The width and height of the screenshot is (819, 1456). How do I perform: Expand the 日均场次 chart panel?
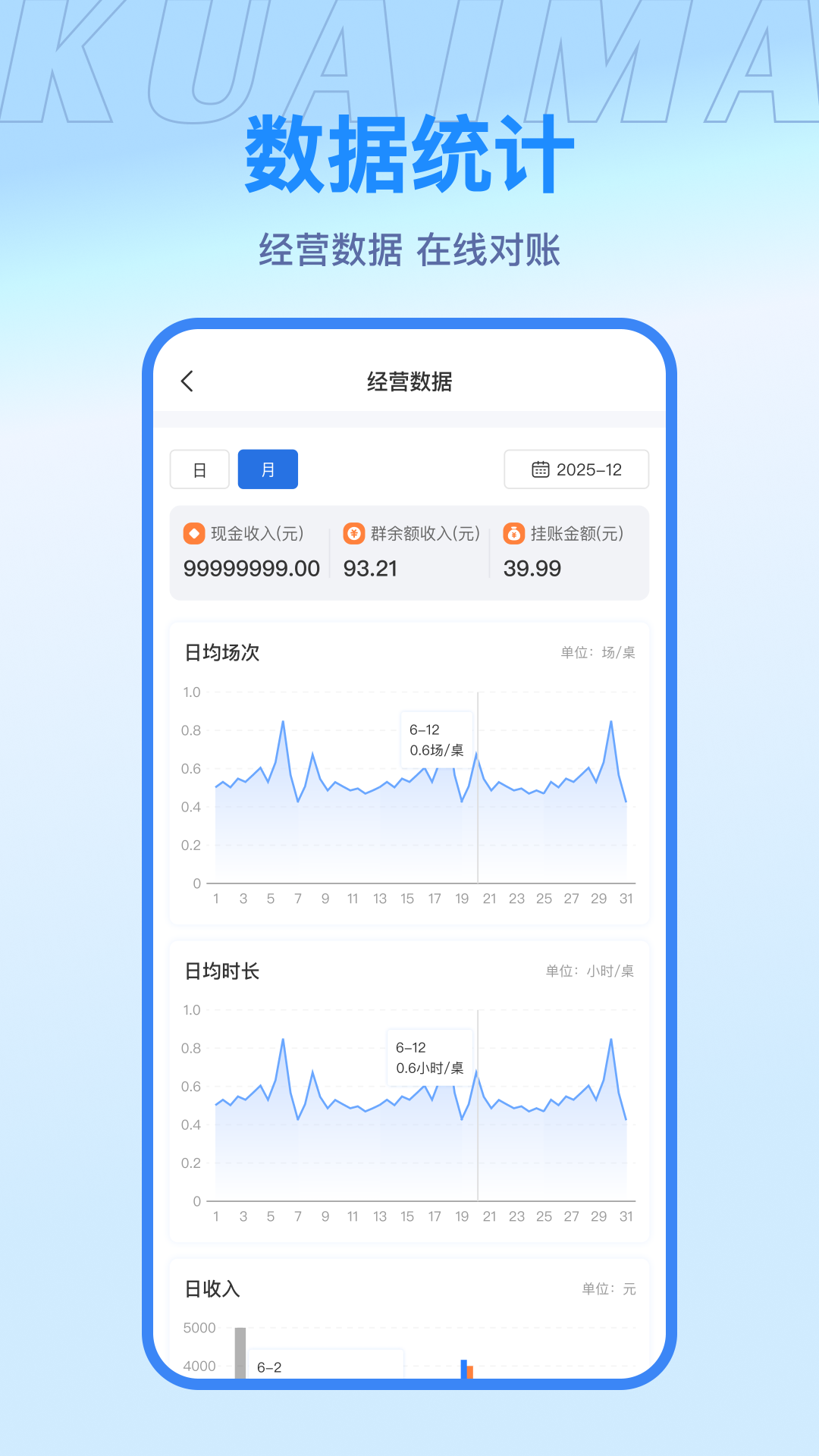[221, 653]
